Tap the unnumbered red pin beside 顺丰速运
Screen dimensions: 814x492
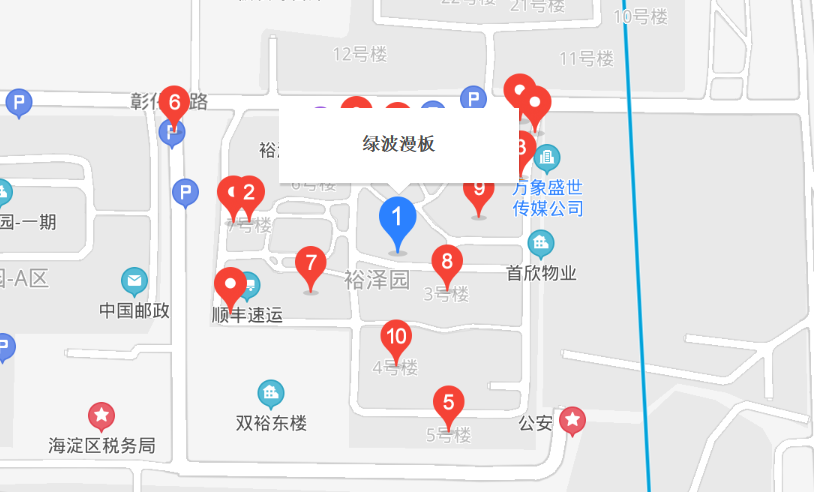point(231,286)
